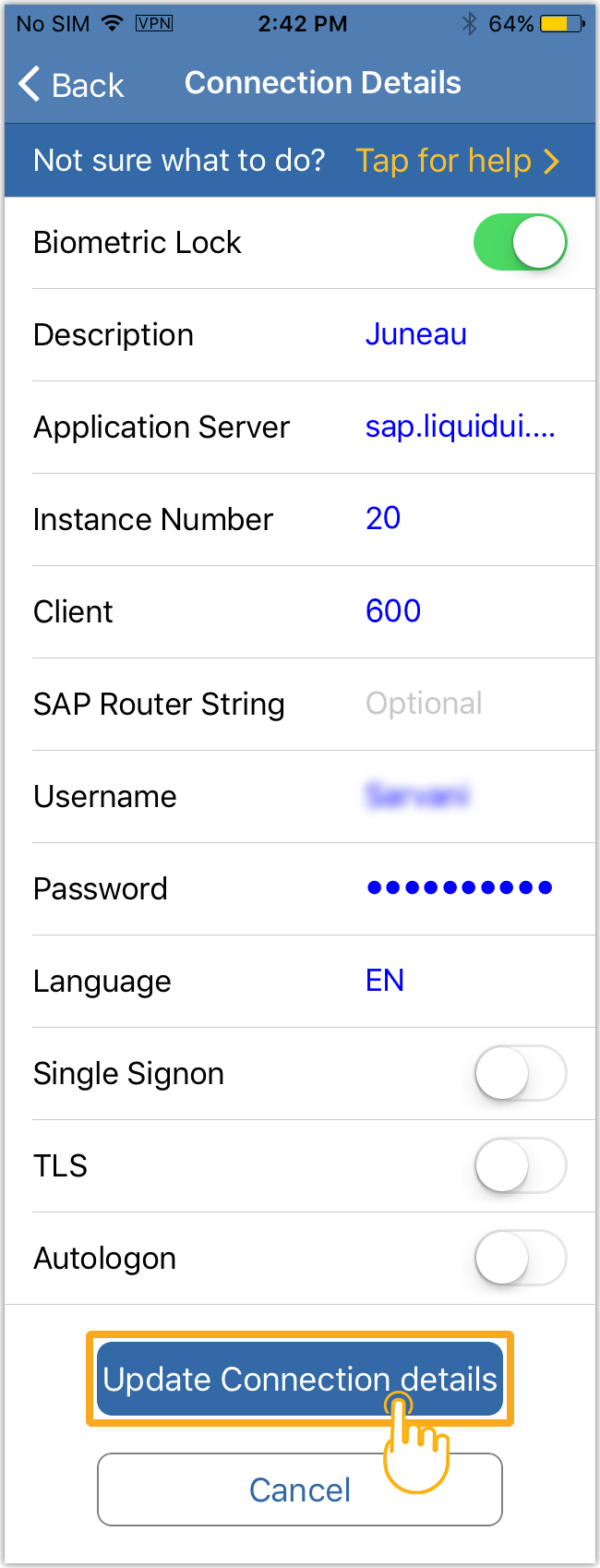Edit the Application Server field
This screenshot has height=1568, width=600.
tap(460, 427)
